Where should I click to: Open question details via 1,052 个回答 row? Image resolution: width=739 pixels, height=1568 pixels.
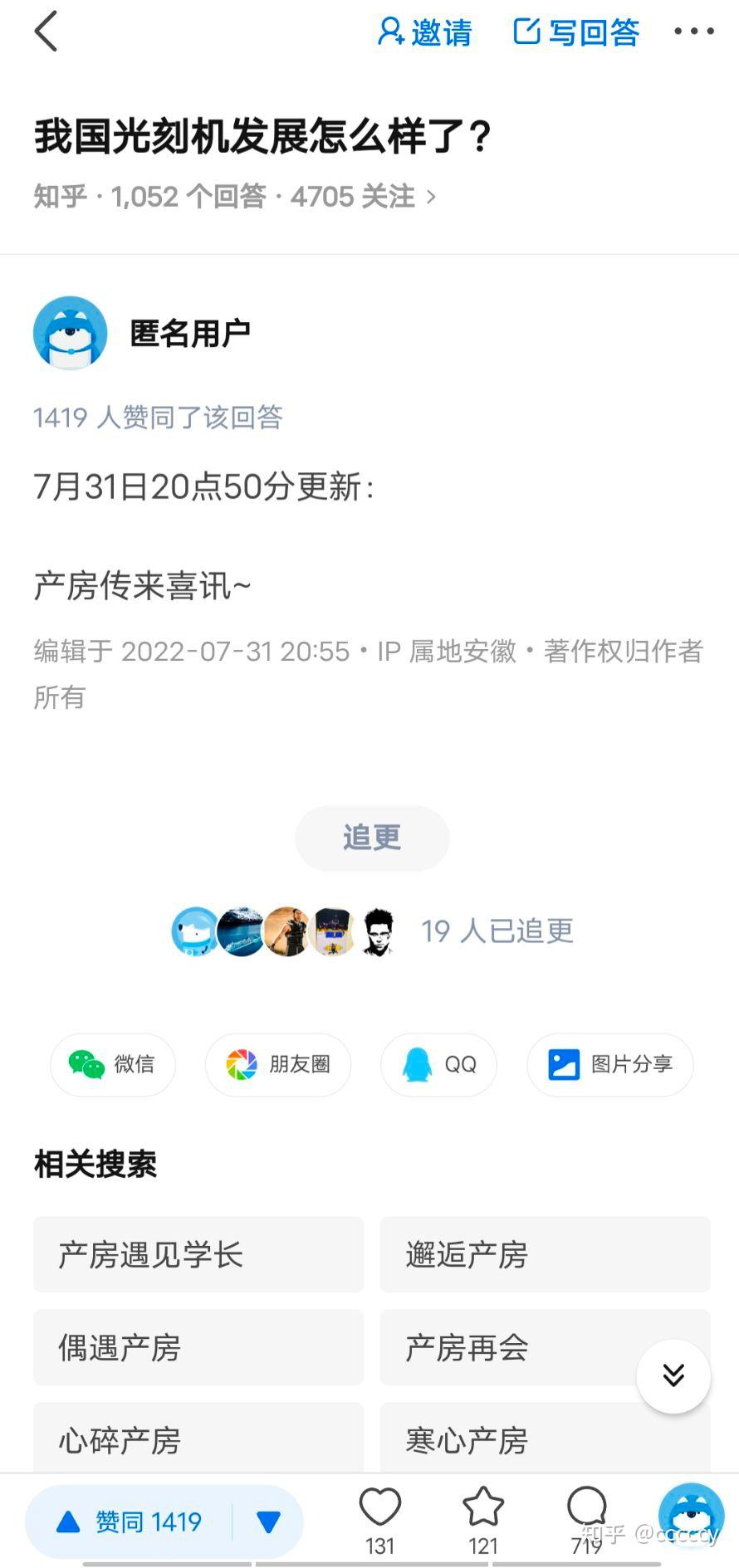tap(234, 197)
